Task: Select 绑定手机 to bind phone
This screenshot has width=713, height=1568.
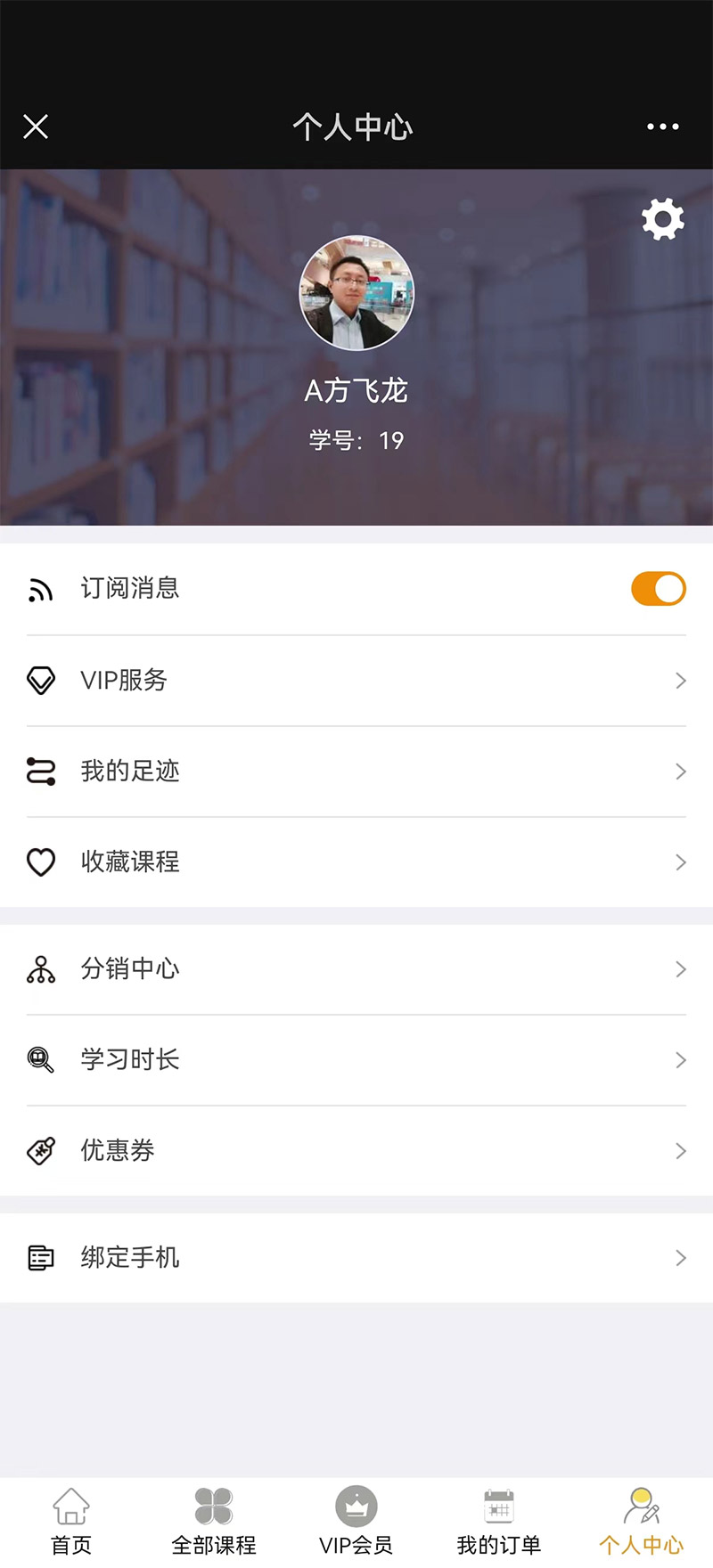Action: (x=356, y=1258)
